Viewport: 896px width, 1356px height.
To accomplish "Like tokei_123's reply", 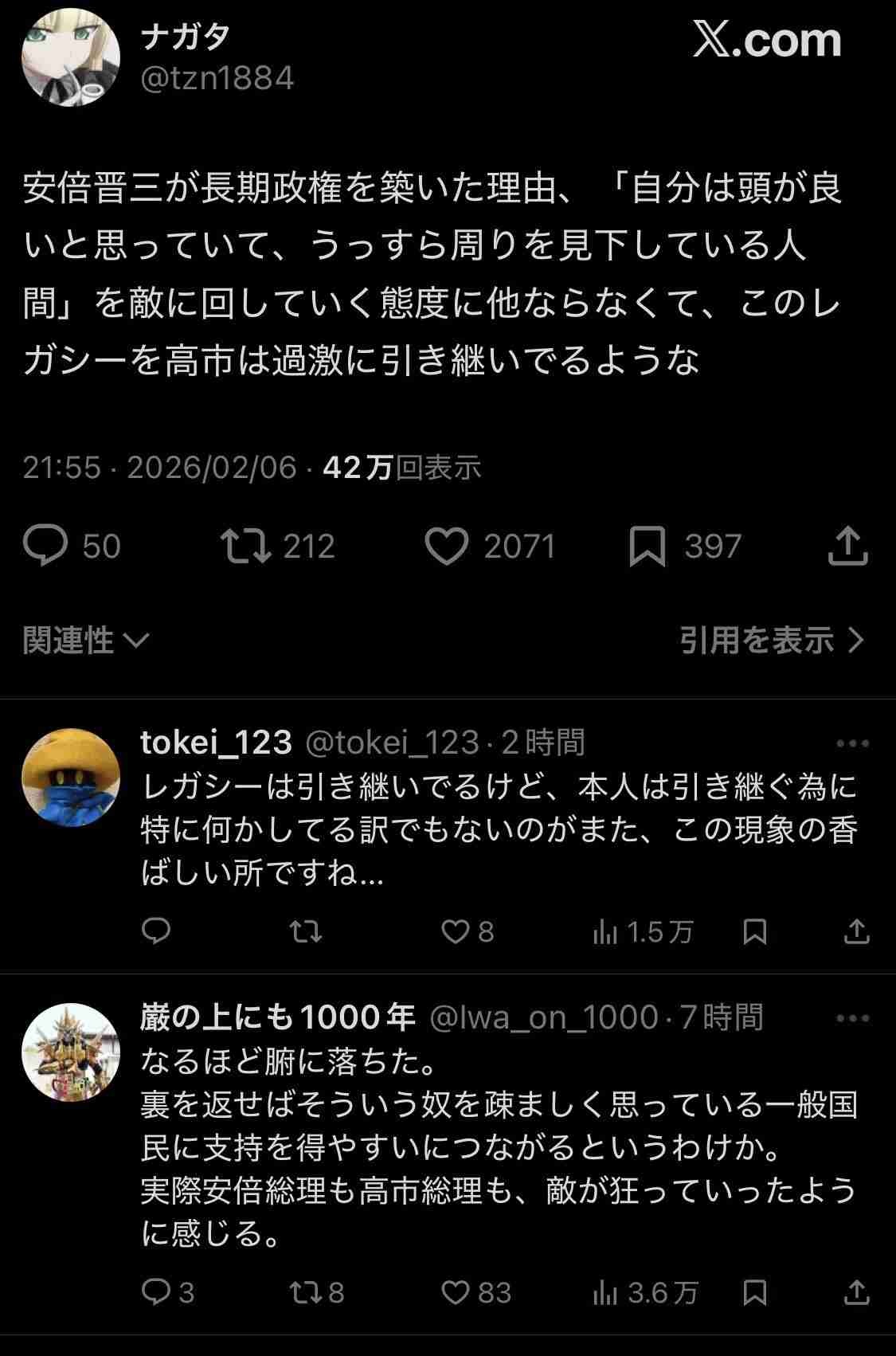I will point(456,931).
